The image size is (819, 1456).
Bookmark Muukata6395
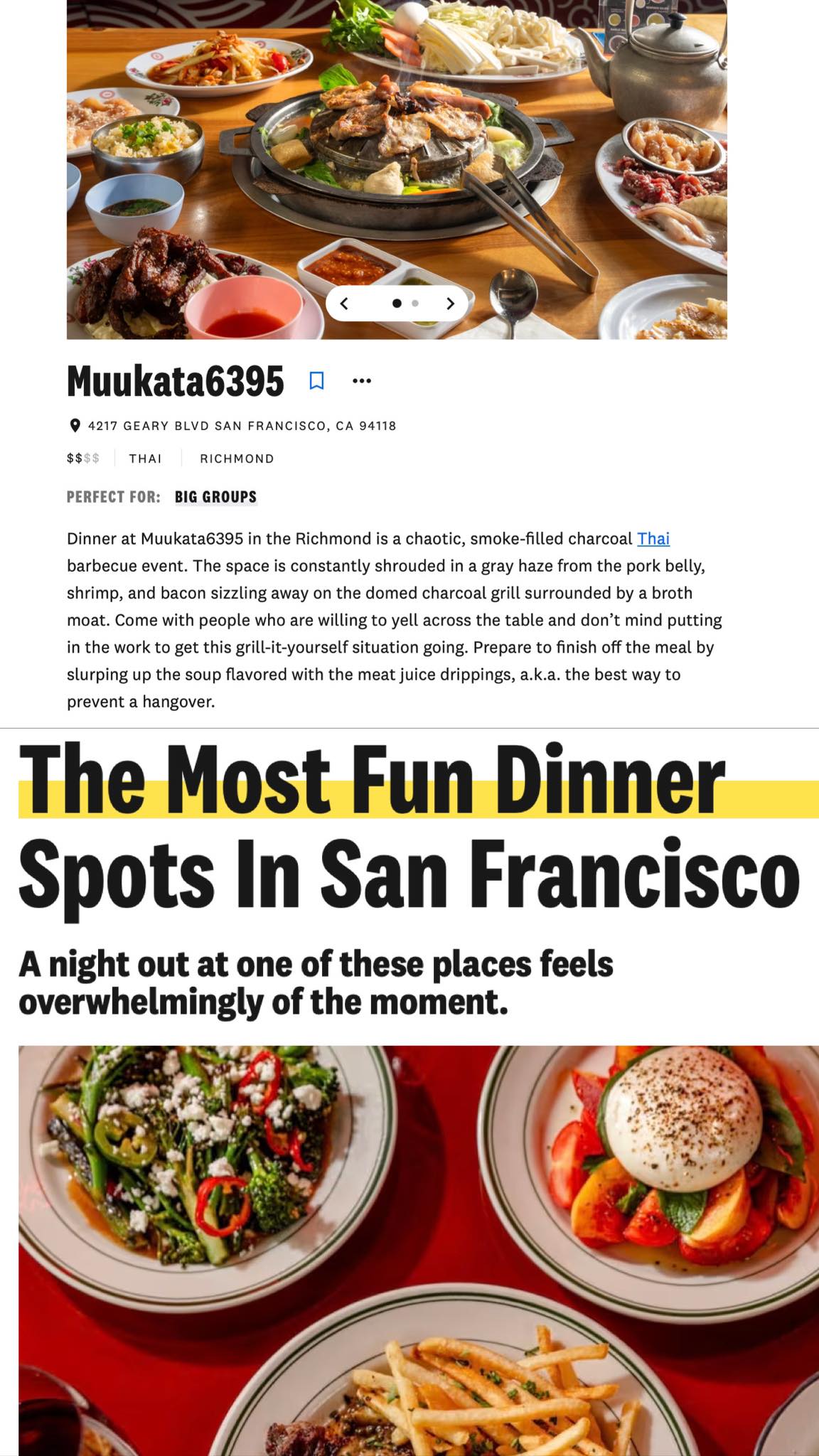point(317,381)
